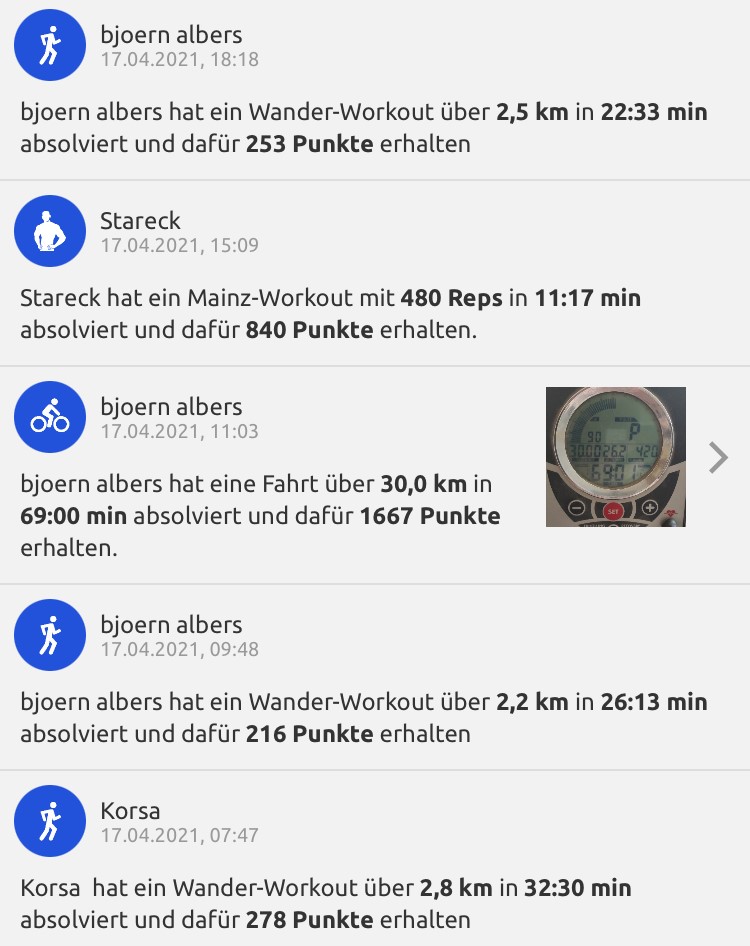Click Stareck's workout activity icon
This screenshot has height=946, width=750.
(x=50, y=231)
